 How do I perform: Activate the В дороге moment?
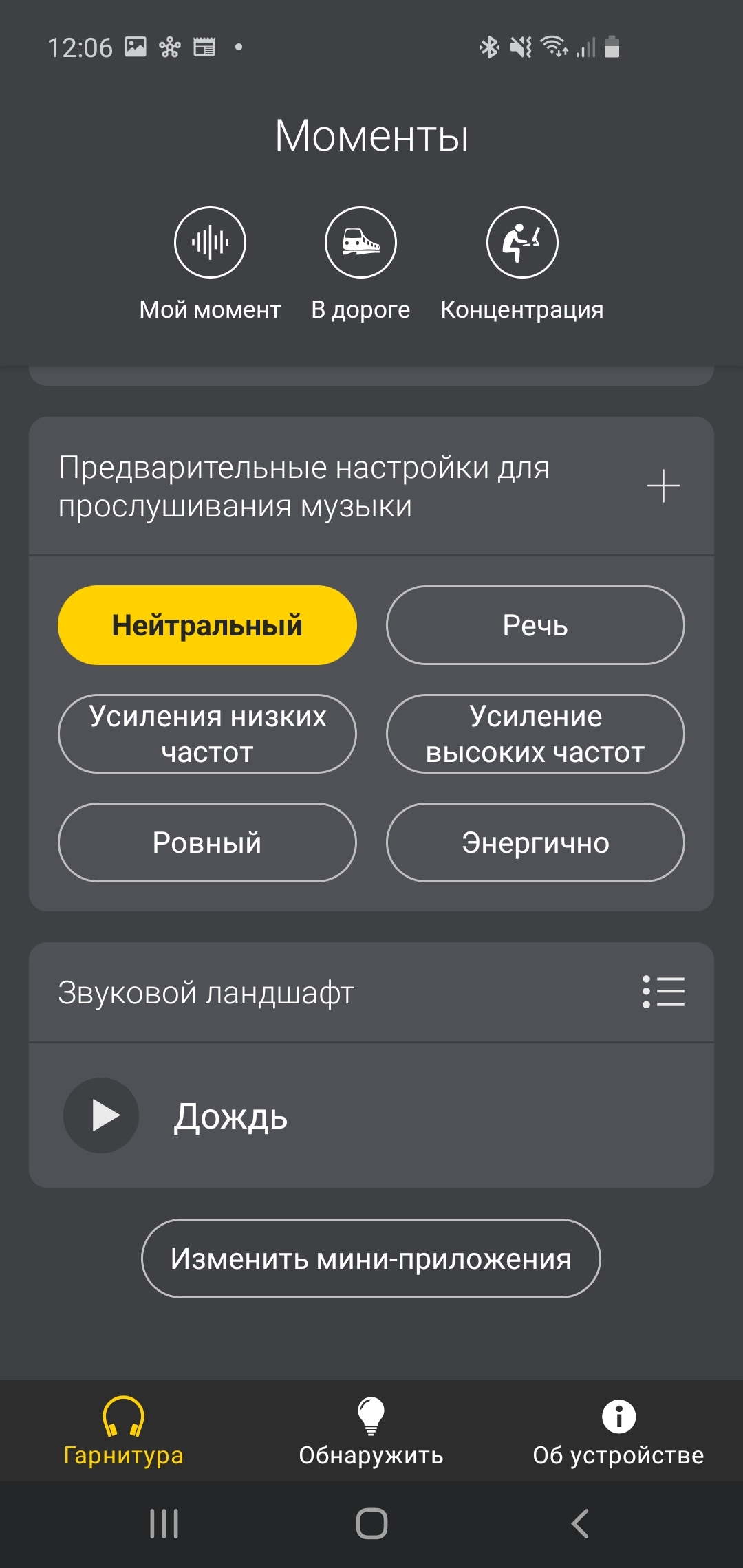360,243
